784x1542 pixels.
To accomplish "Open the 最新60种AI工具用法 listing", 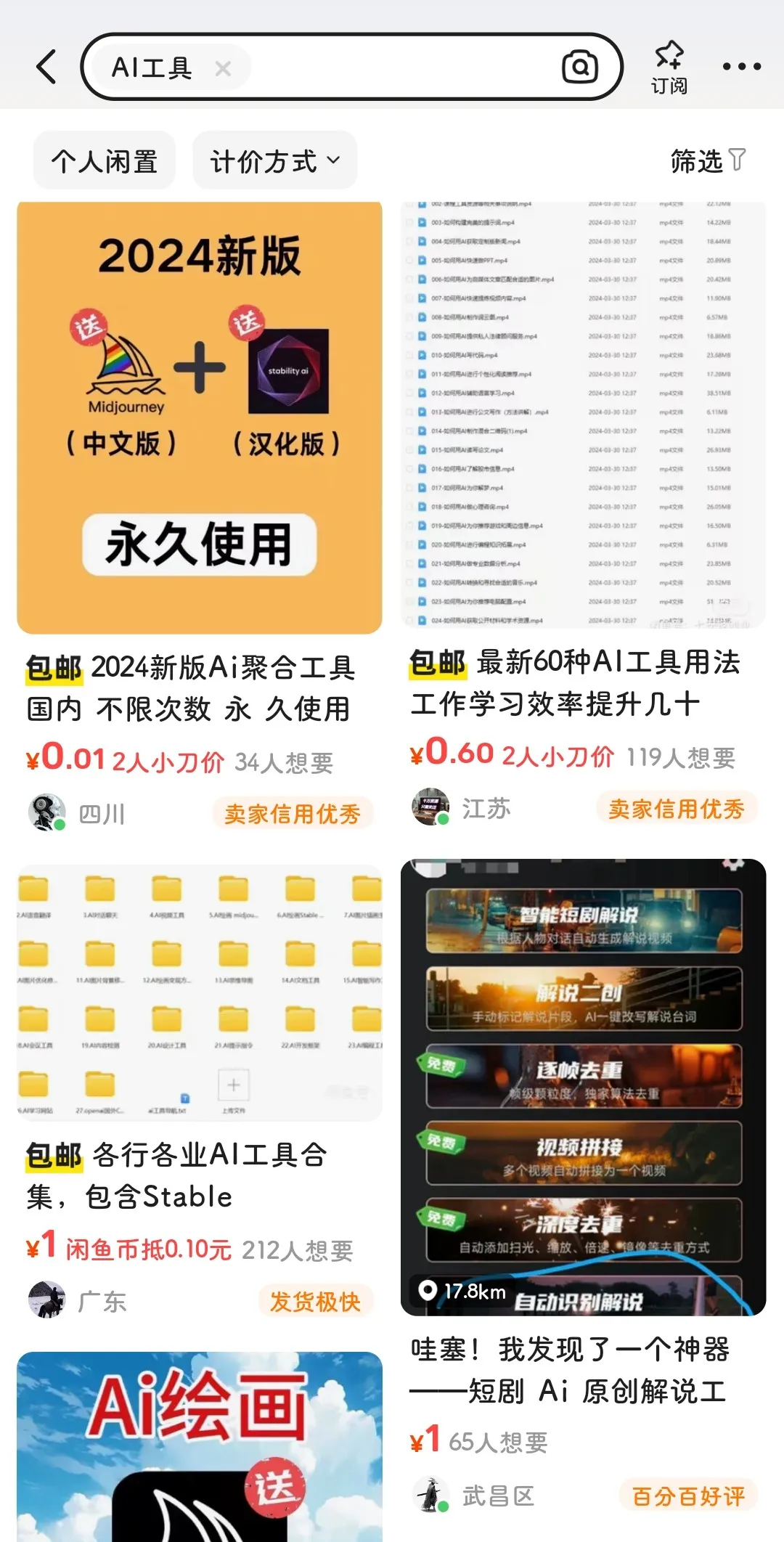I will pyautogui.click(x=583, y=415).
